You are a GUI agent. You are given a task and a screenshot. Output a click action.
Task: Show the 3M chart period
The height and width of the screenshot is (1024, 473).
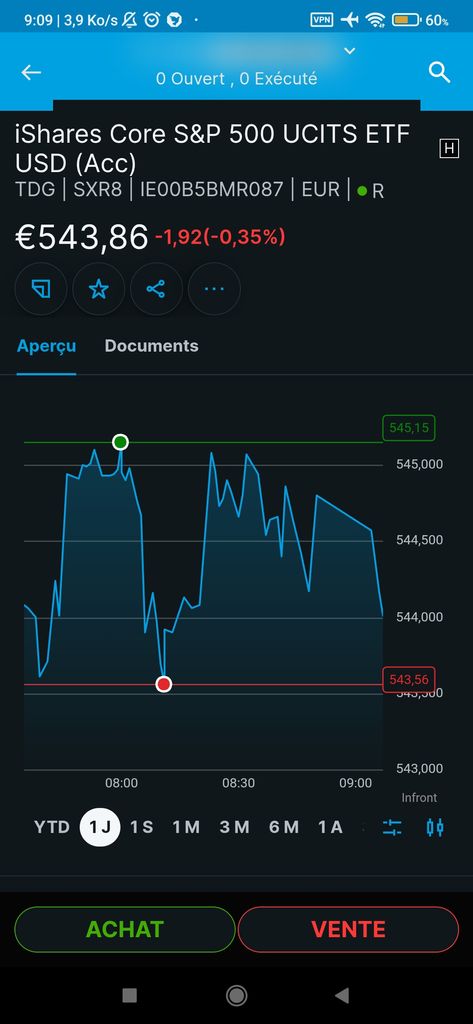(x=235, y=827)
